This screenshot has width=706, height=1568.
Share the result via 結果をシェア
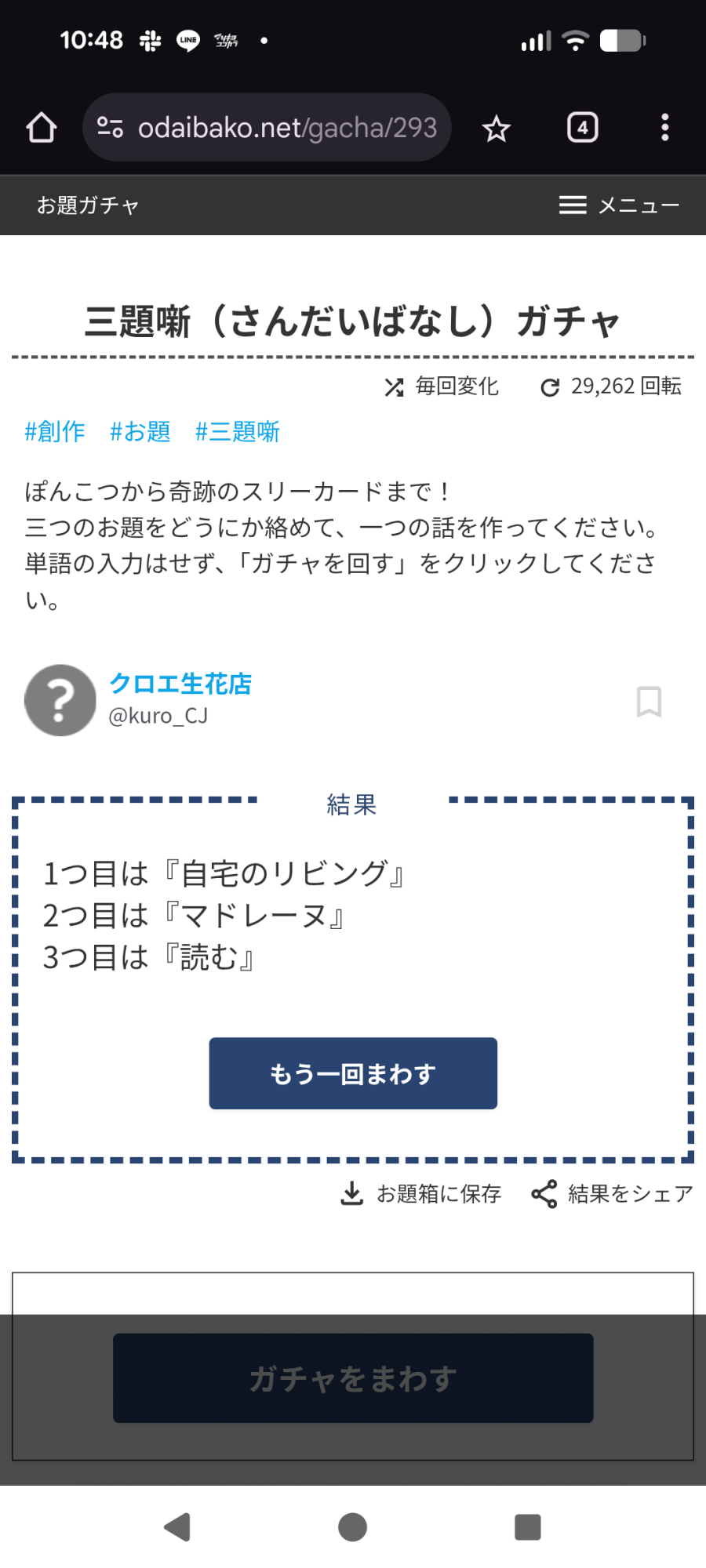(613, 1194)
